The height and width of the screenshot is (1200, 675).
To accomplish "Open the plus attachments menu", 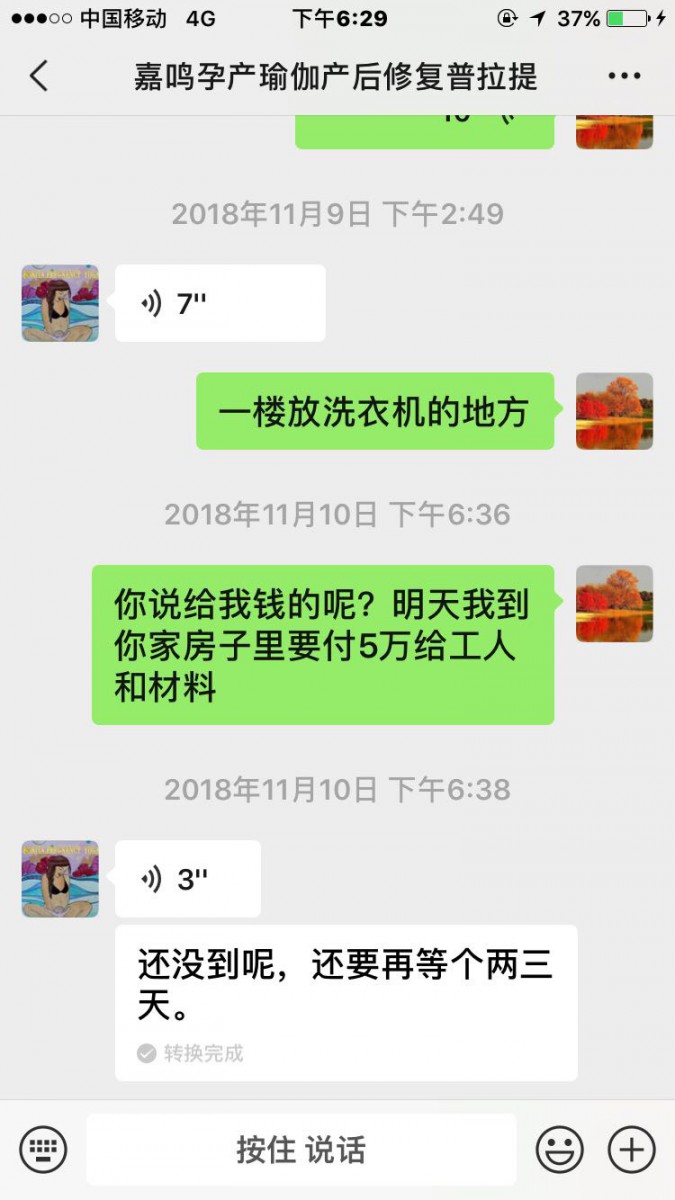I will 631,1149.
